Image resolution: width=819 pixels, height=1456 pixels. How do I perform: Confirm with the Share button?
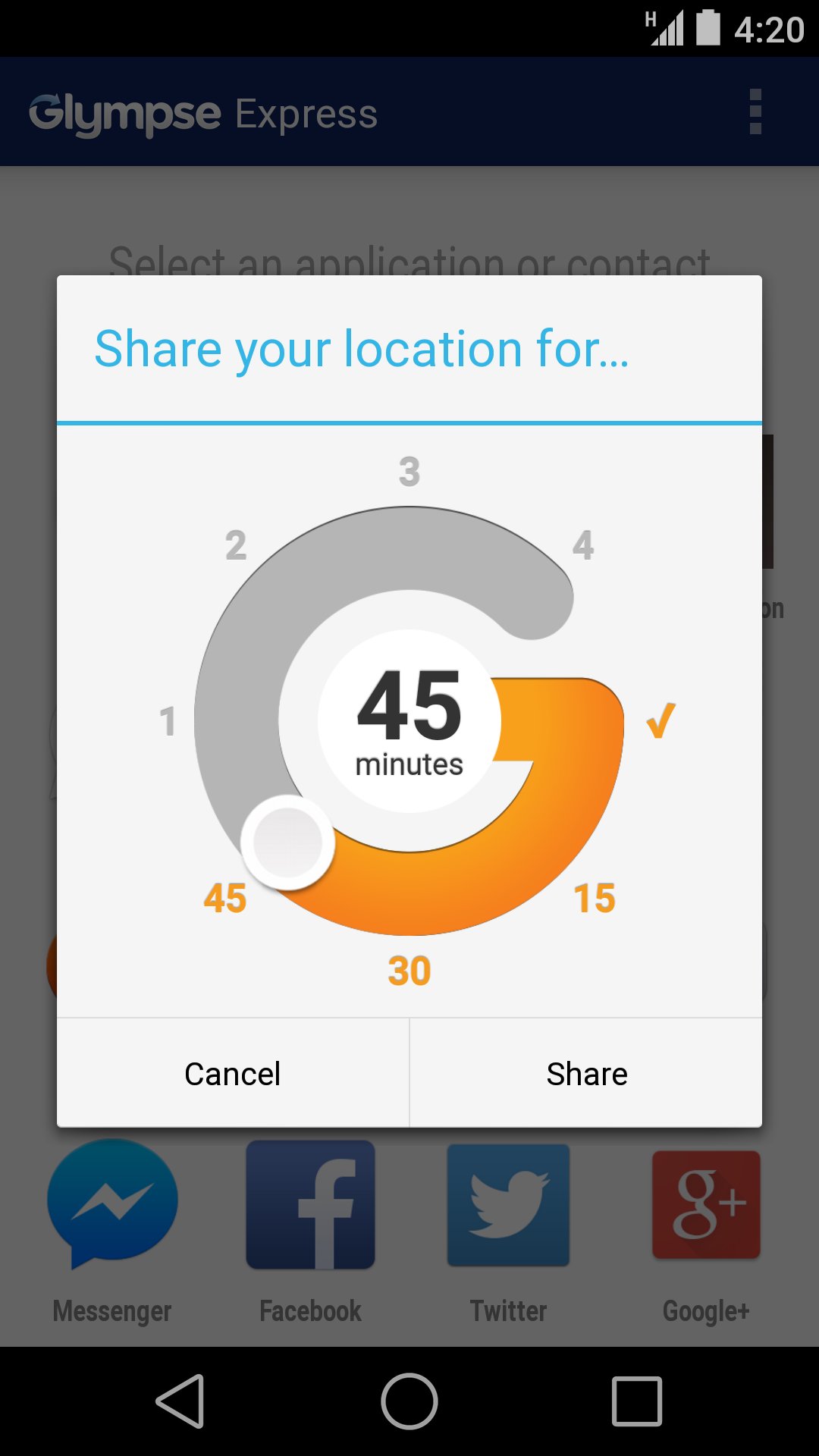(x=586, y=1074)
